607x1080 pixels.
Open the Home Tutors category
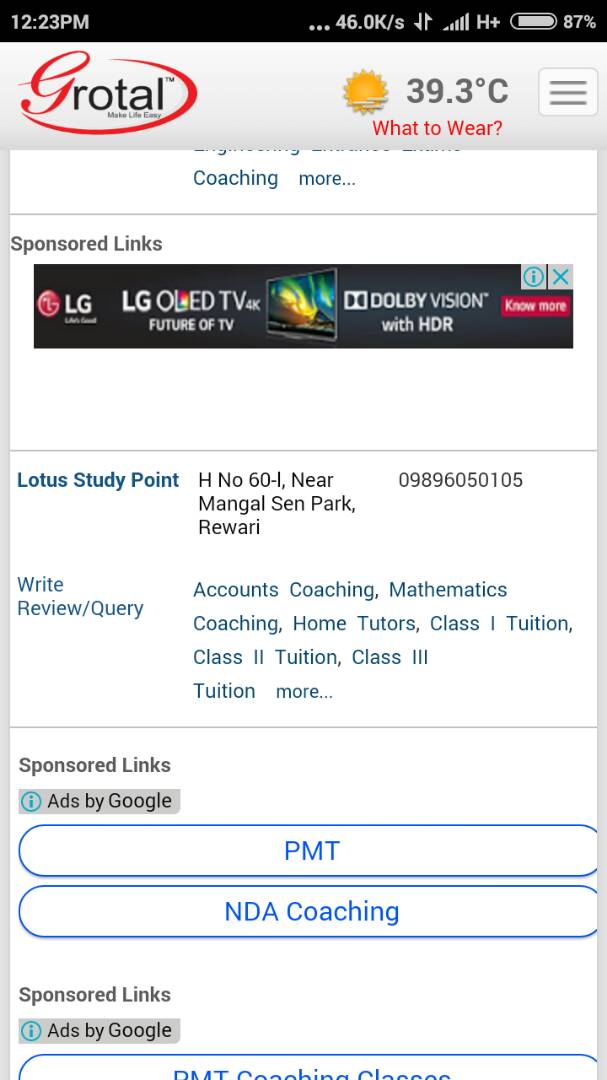click(354, 623)
